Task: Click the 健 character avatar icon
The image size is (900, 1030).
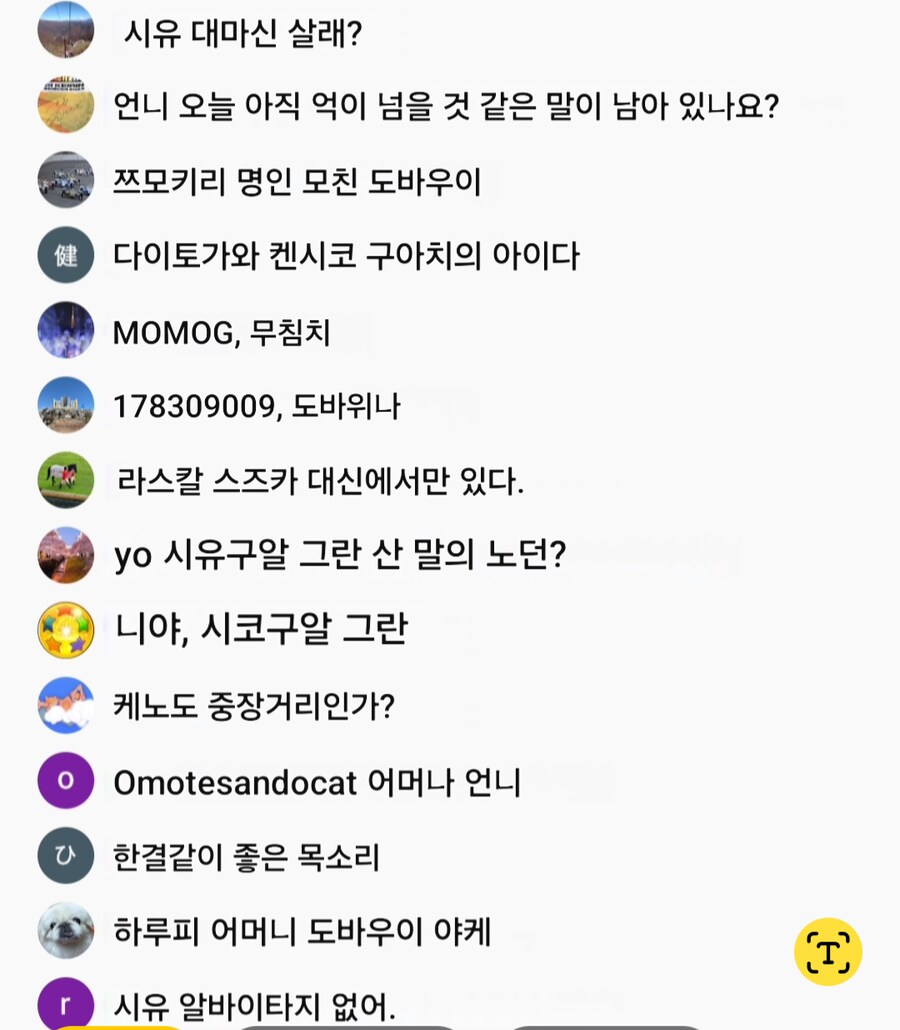Action: [x=65, y=255]
